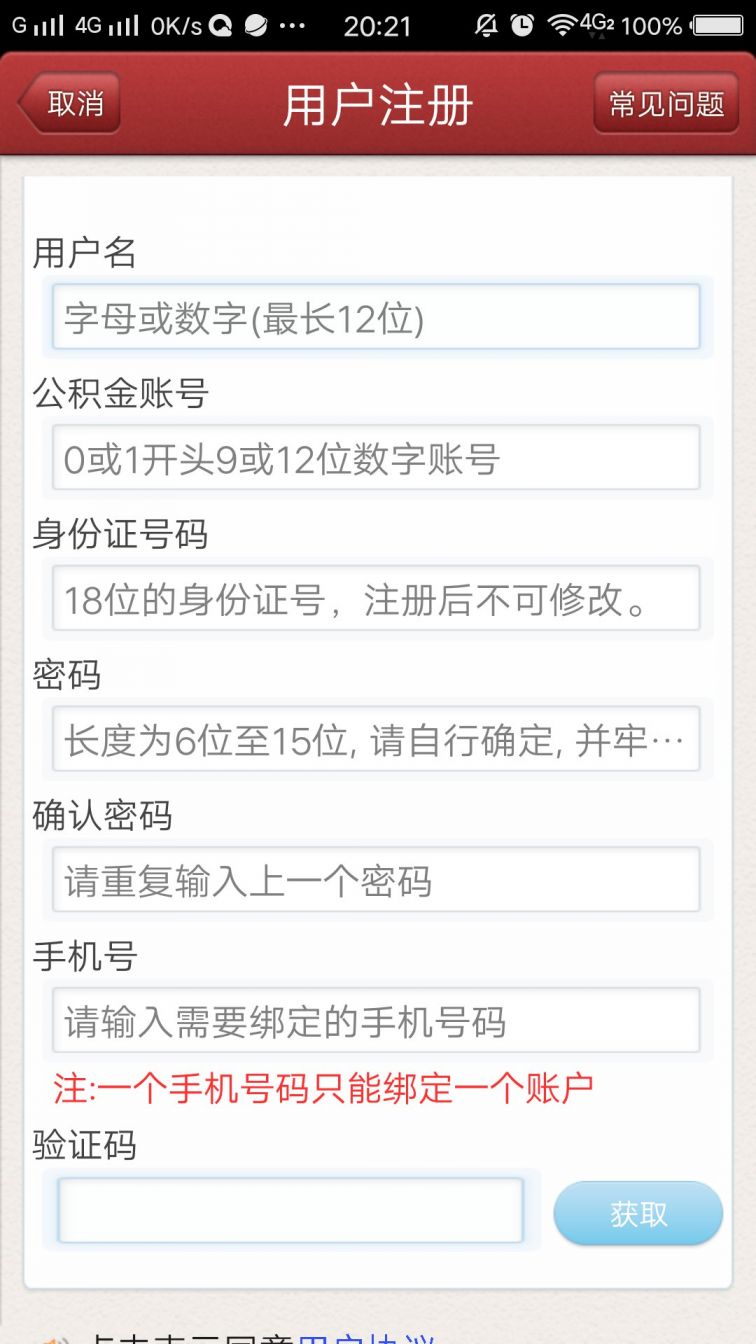Focus the 密码 password field
The height and width of the screenshot is (1344, 756).
(376, 739)
